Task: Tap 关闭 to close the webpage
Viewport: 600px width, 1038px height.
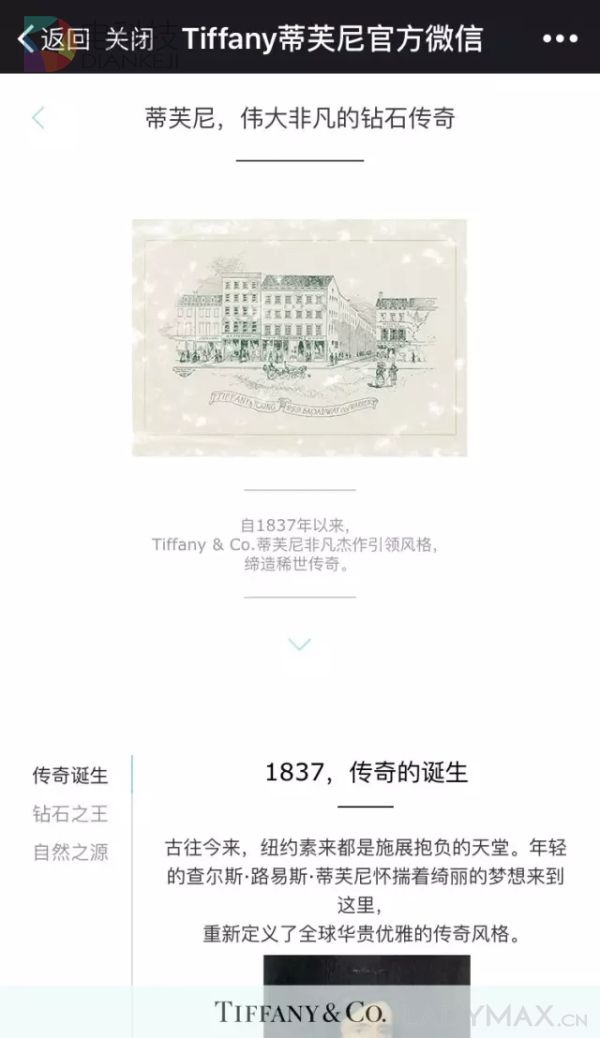Action: tap(129, 39)
